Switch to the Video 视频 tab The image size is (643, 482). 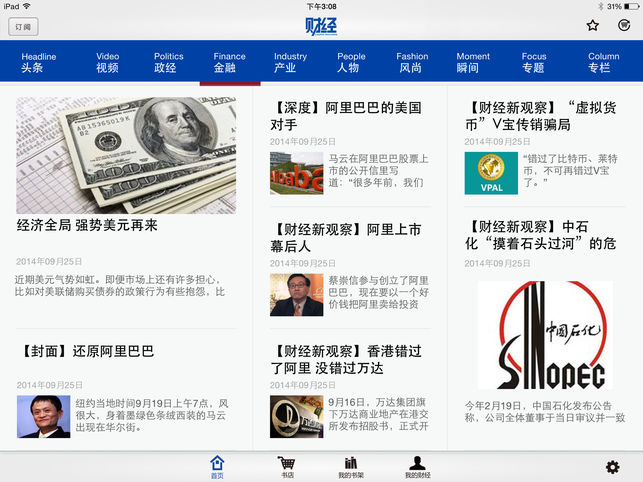pyautogui.click(x=107, y=63)
